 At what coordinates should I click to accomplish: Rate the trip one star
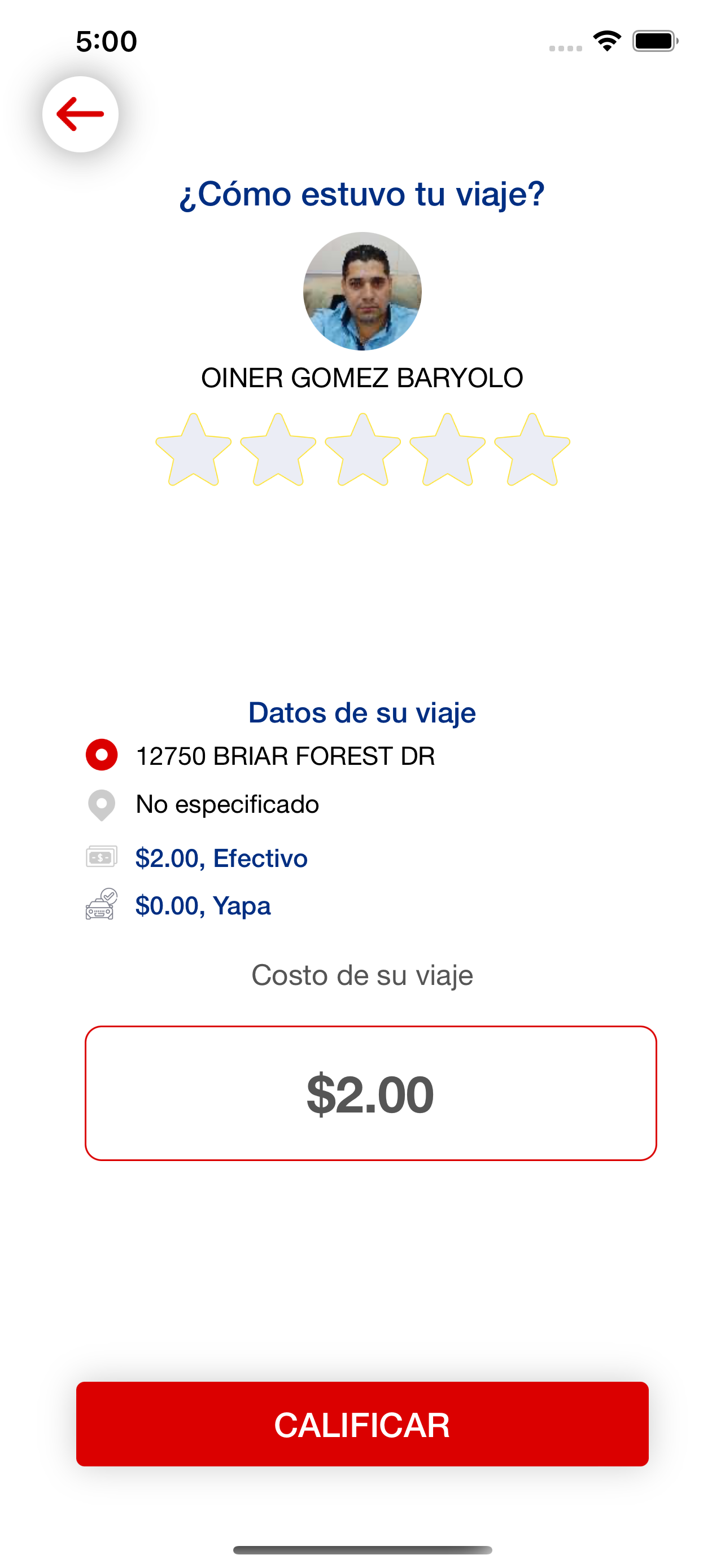194,450
